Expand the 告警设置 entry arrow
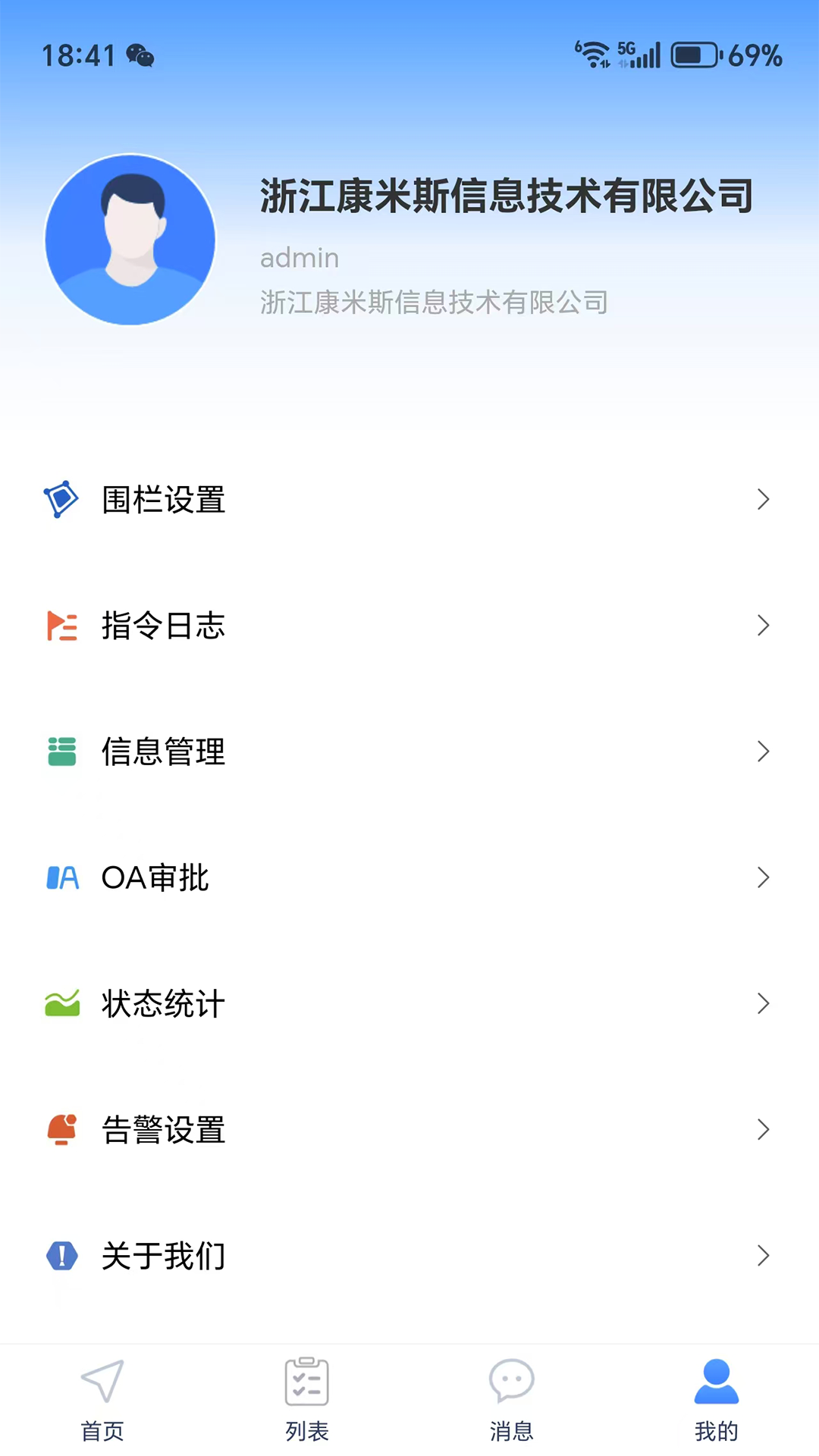This screenshot has height=1456, width=819. click(x=763, y=1129)
